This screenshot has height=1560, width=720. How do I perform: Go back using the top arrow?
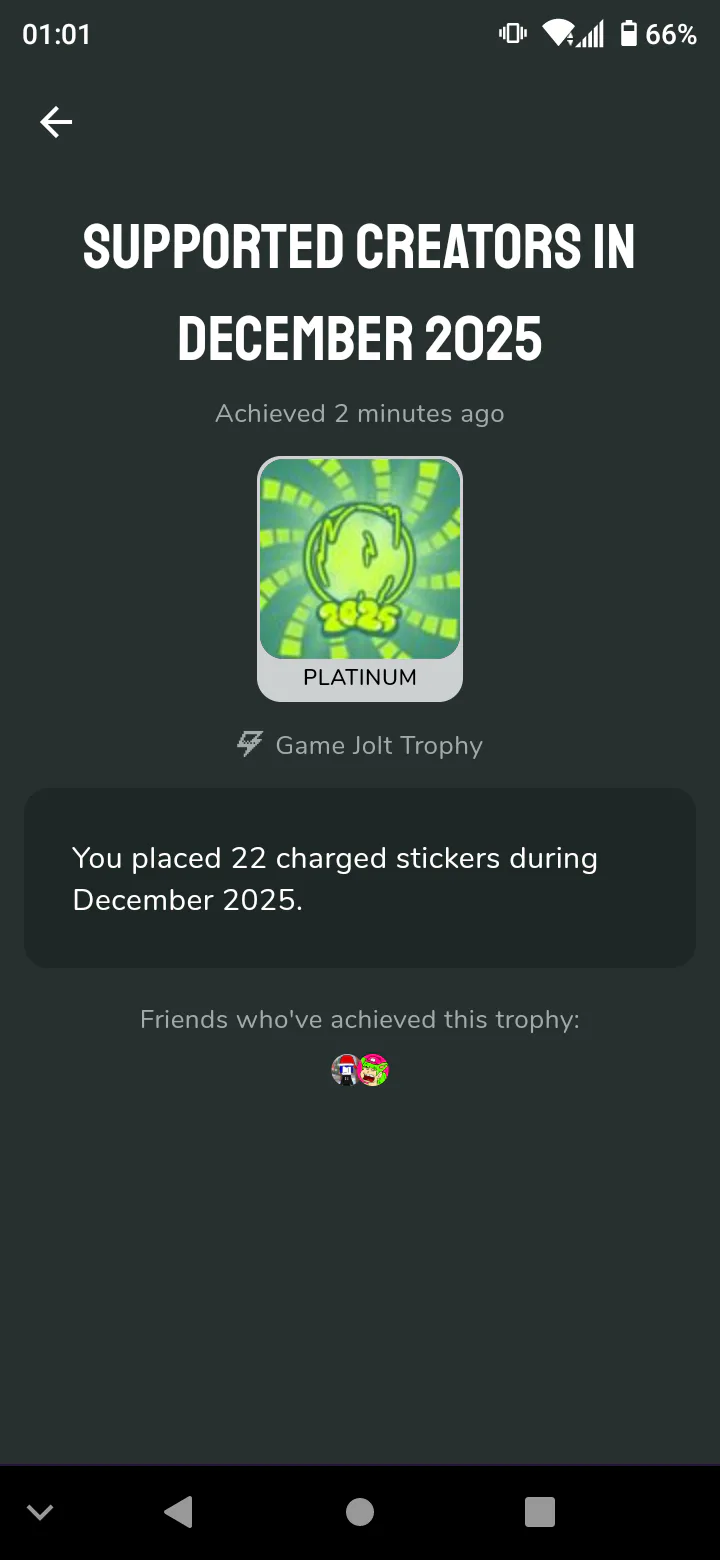[x=56, y=122]
